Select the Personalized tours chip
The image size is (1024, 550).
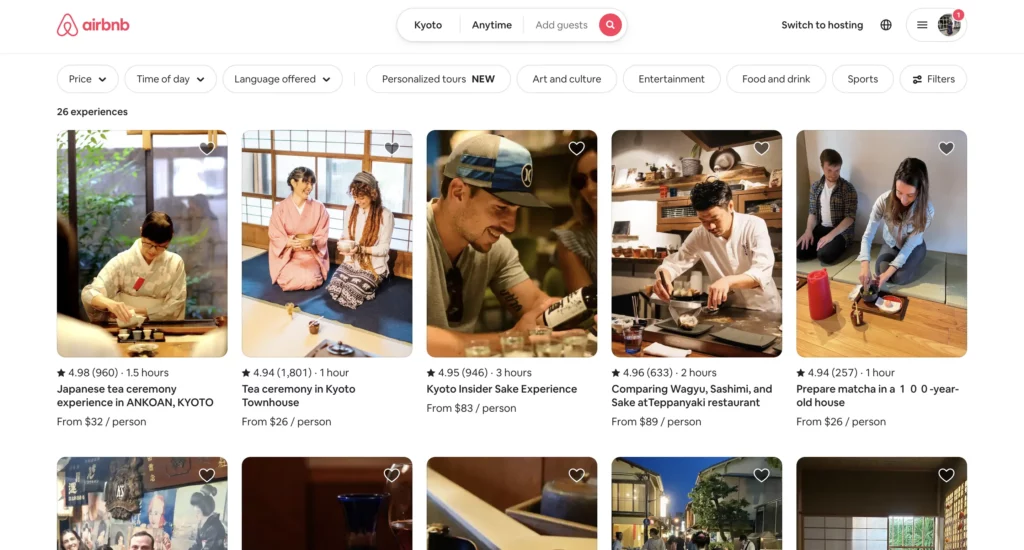[x=438, y=79]
